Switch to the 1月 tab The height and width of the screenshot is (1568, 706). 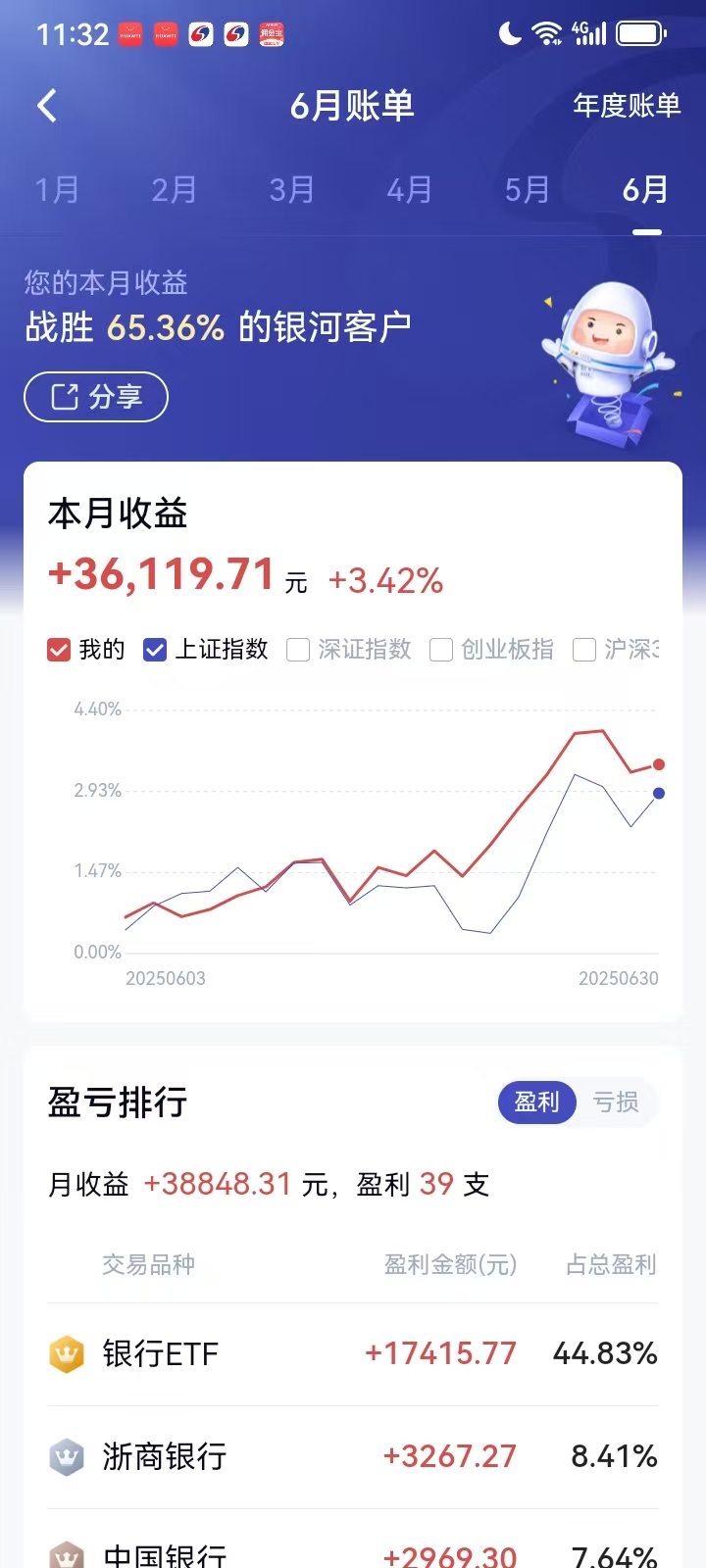[x=56, y=189]
